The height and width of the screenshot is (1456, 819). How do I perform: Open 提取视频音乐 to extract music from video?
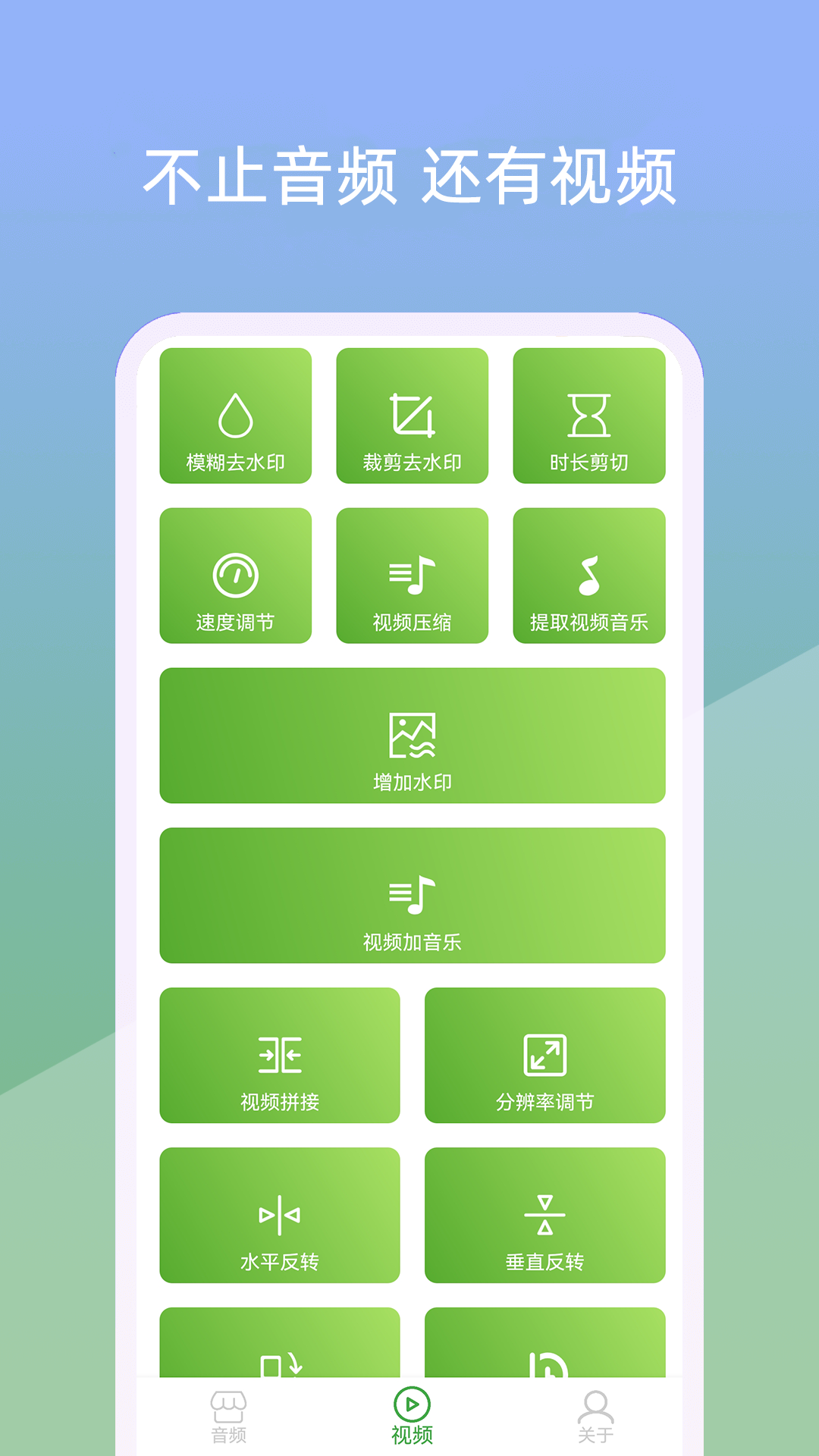[x=590, y=575]
